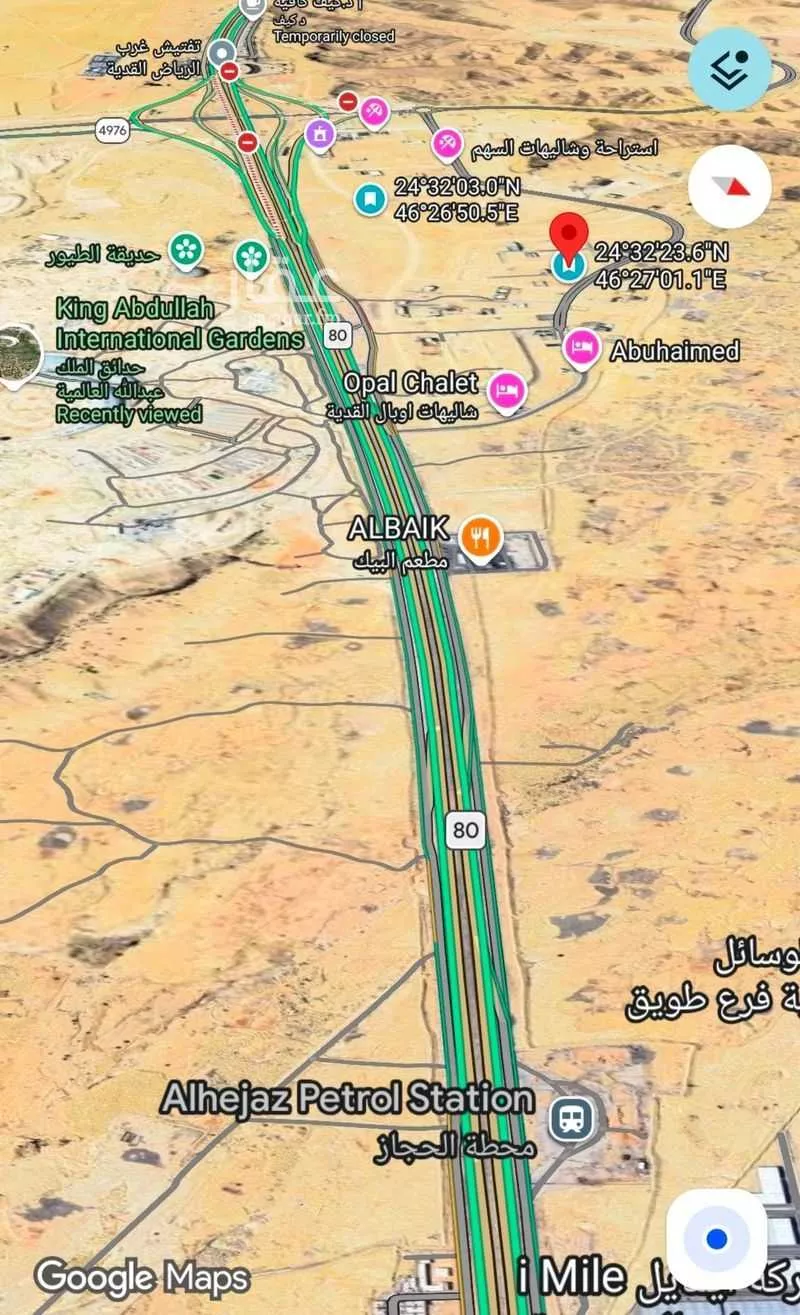
Task: Tap the purple shopping marker near the interchange
Action: coord(318,131)
